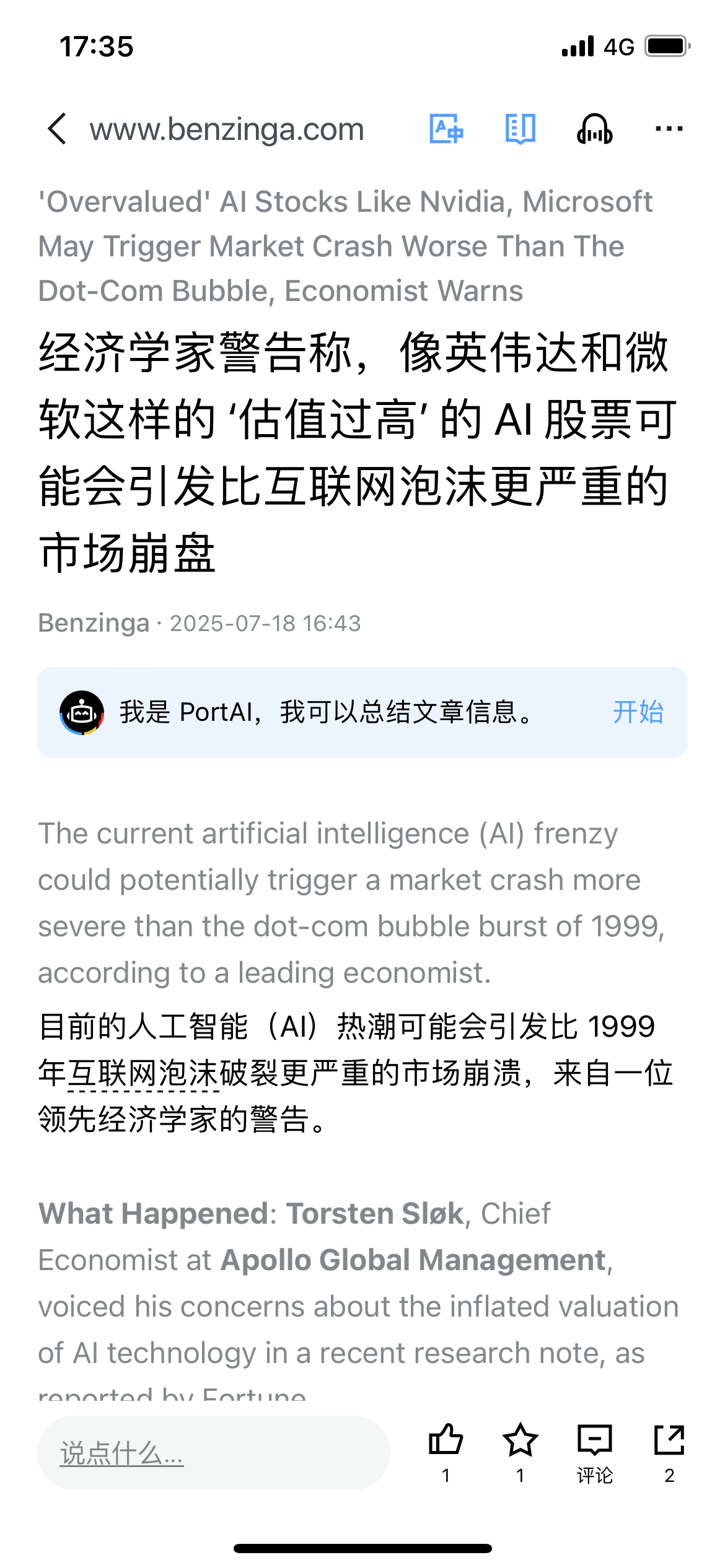Toggle the translation icon

tap(446, 129)
